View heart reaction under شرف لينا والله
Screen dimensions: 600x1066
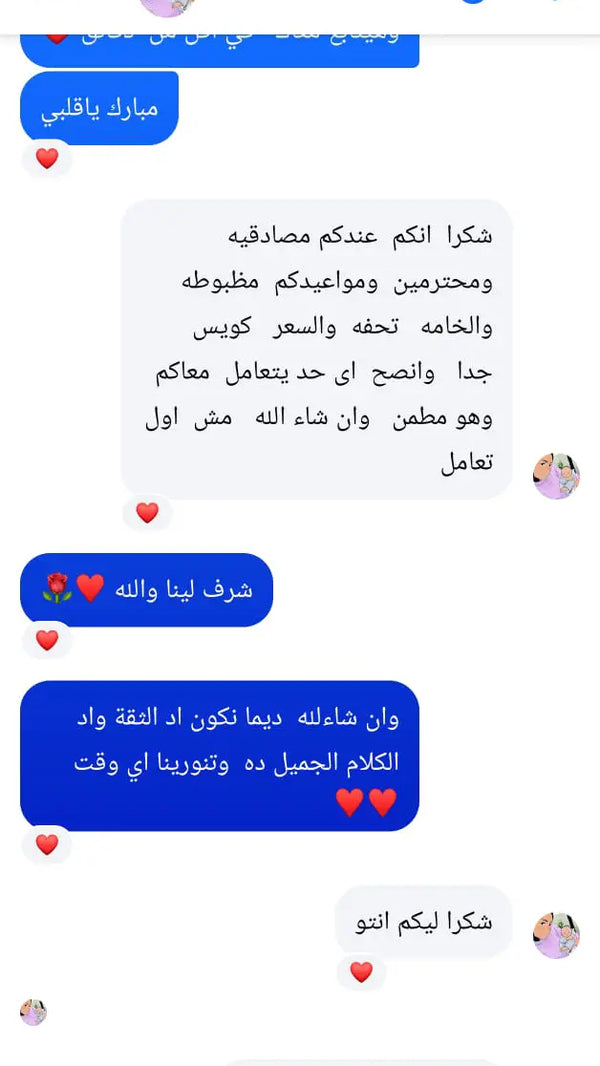click(47, 640)
